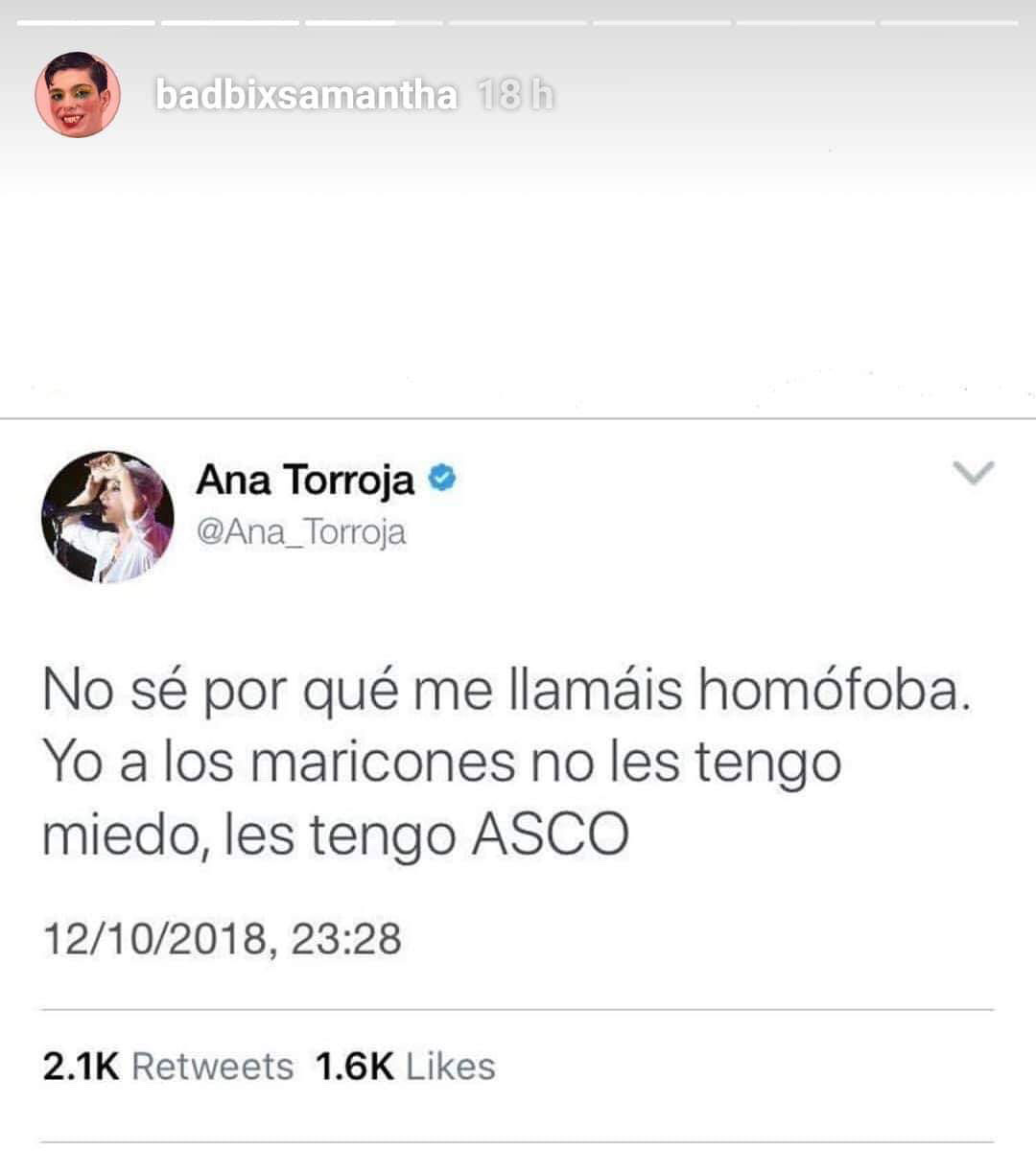
Task: Tap the badbixsamantha username
Action: click(x=306, y=95)
